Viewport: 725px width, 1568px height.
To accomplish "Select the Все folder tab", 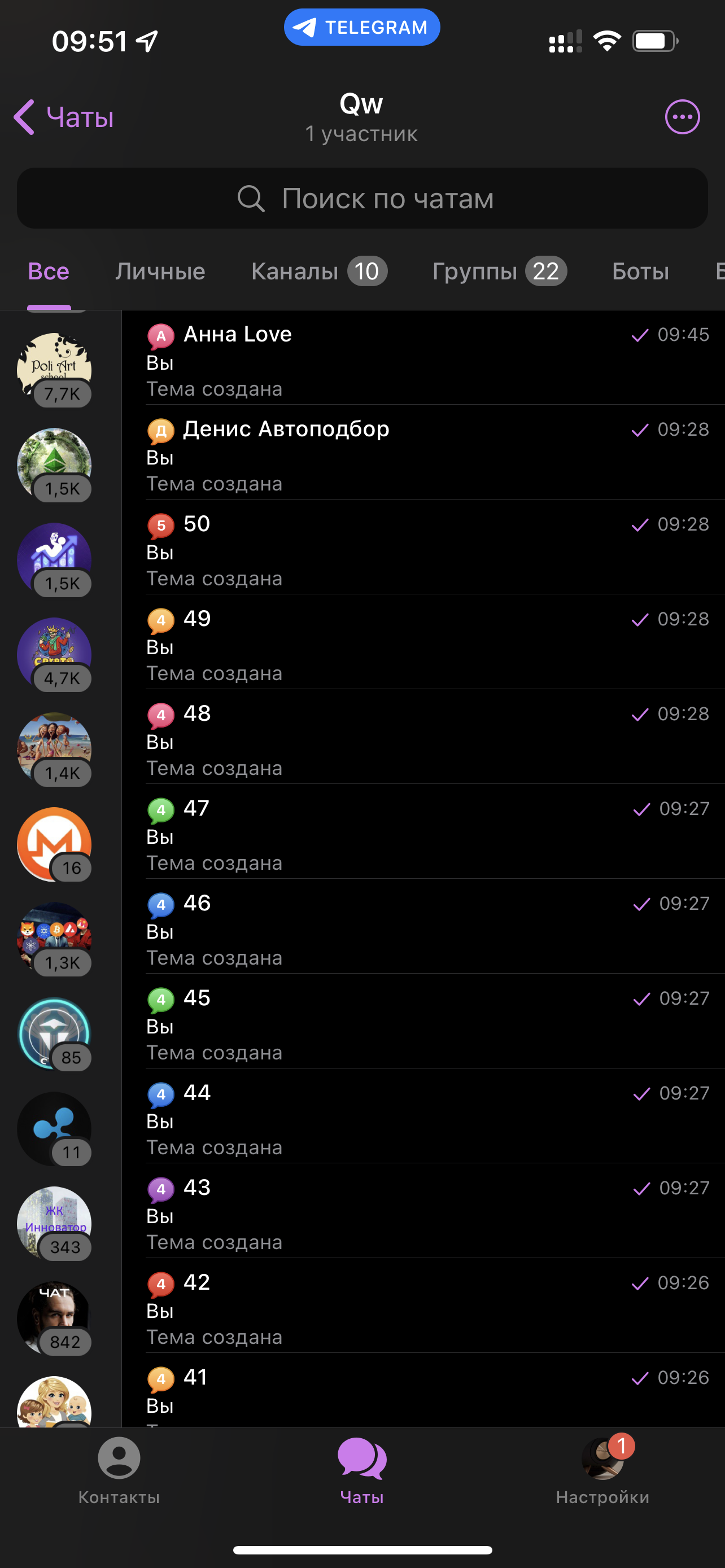I will [x=49, y=271].
